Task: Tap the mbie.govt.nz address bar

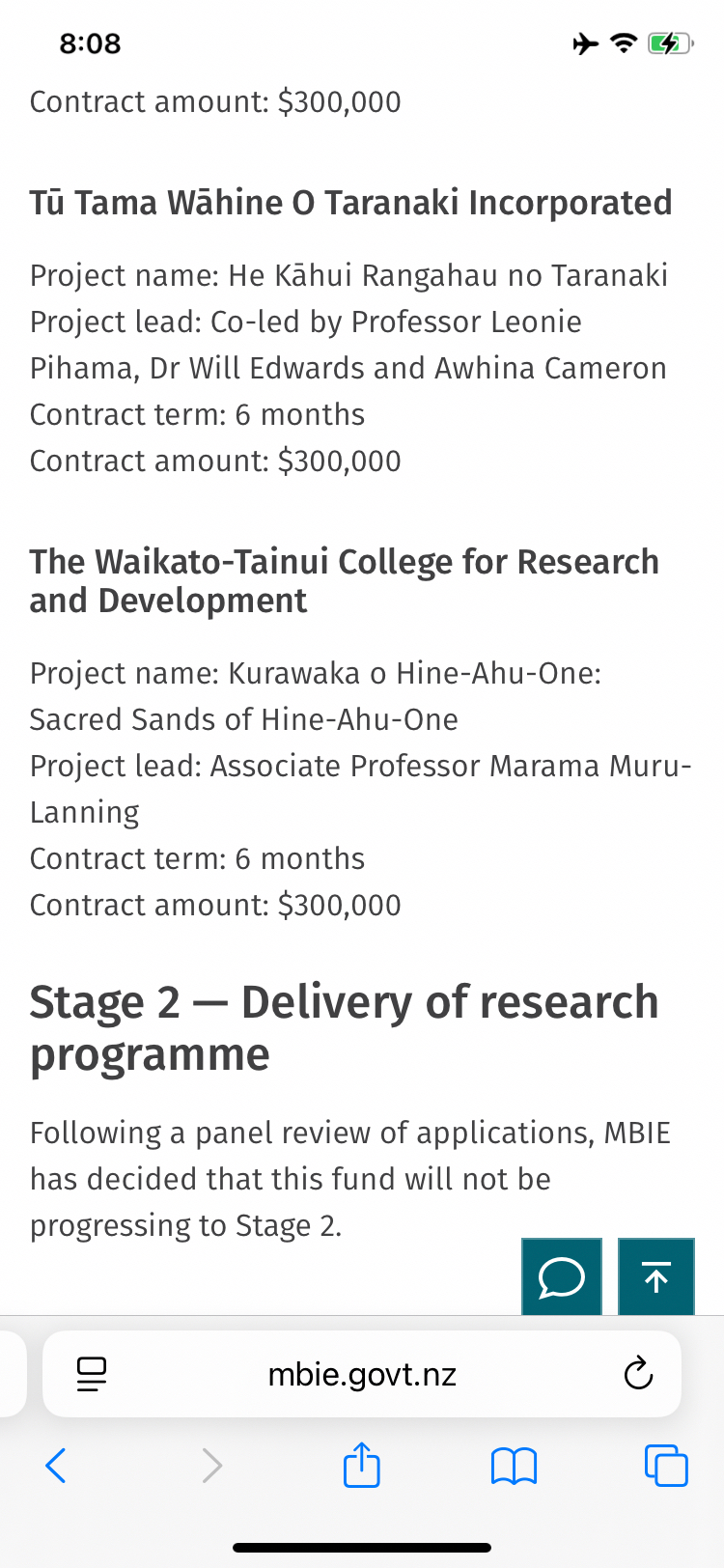Action: click(x=362, y=1374)
